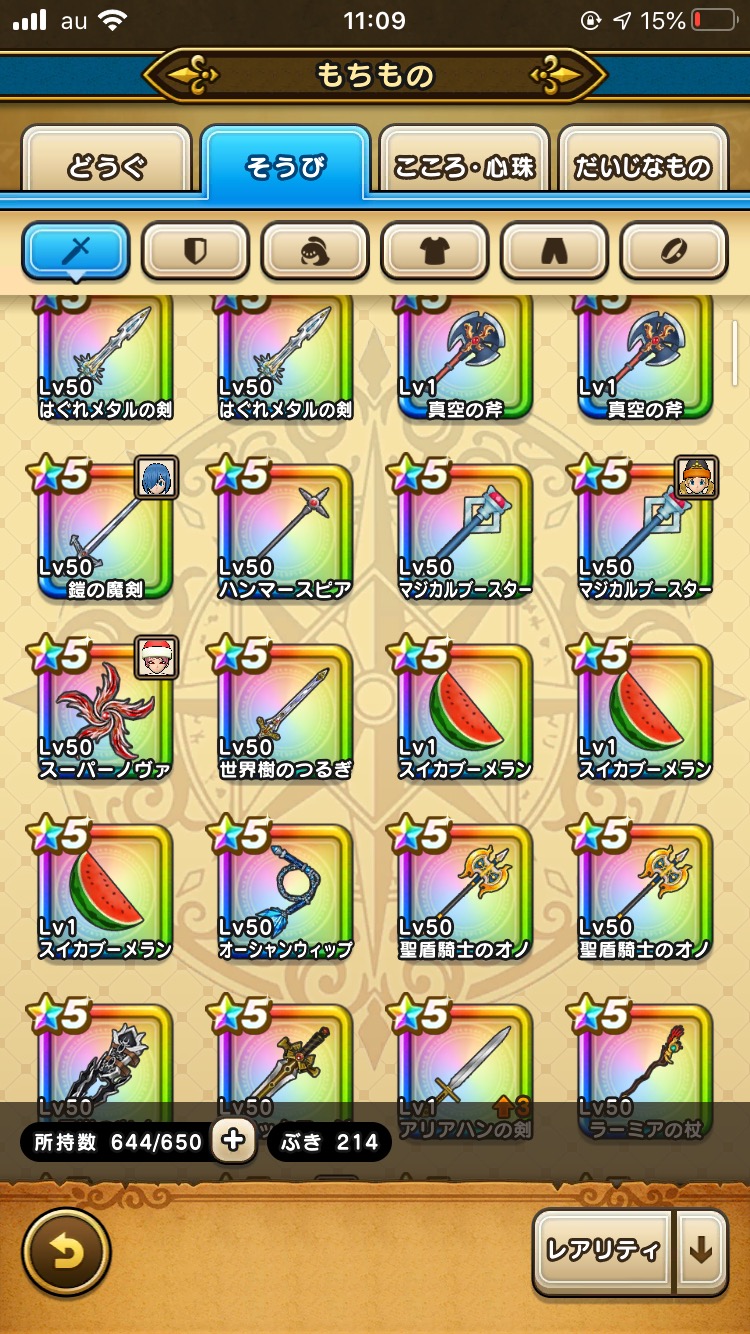Select the helmet equipment filter
The height and width of the screenshot is (1334, 750).
[x=315, y=250]
